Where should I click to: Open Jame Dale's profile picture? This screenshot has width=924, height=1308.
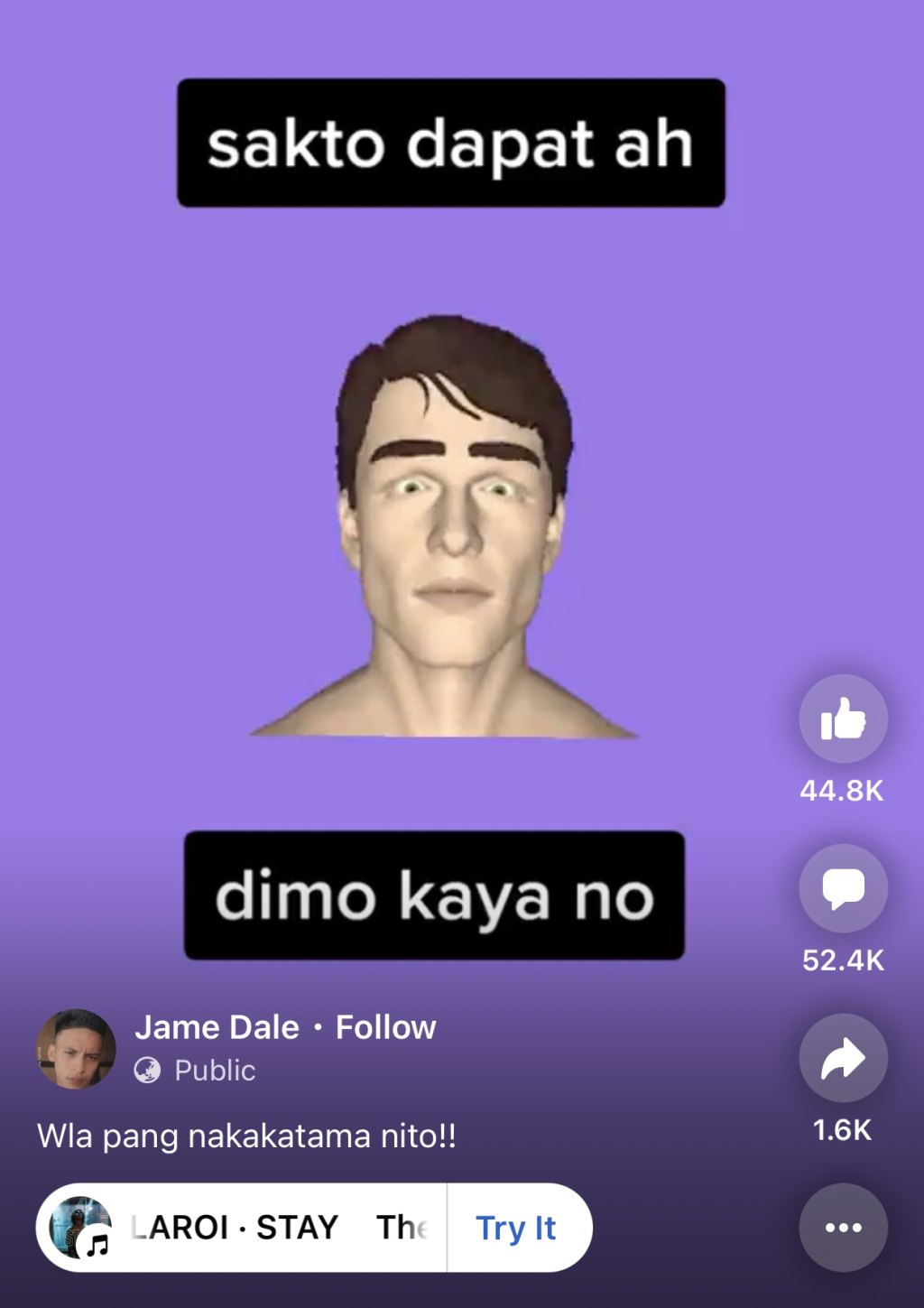(76, 1049)
